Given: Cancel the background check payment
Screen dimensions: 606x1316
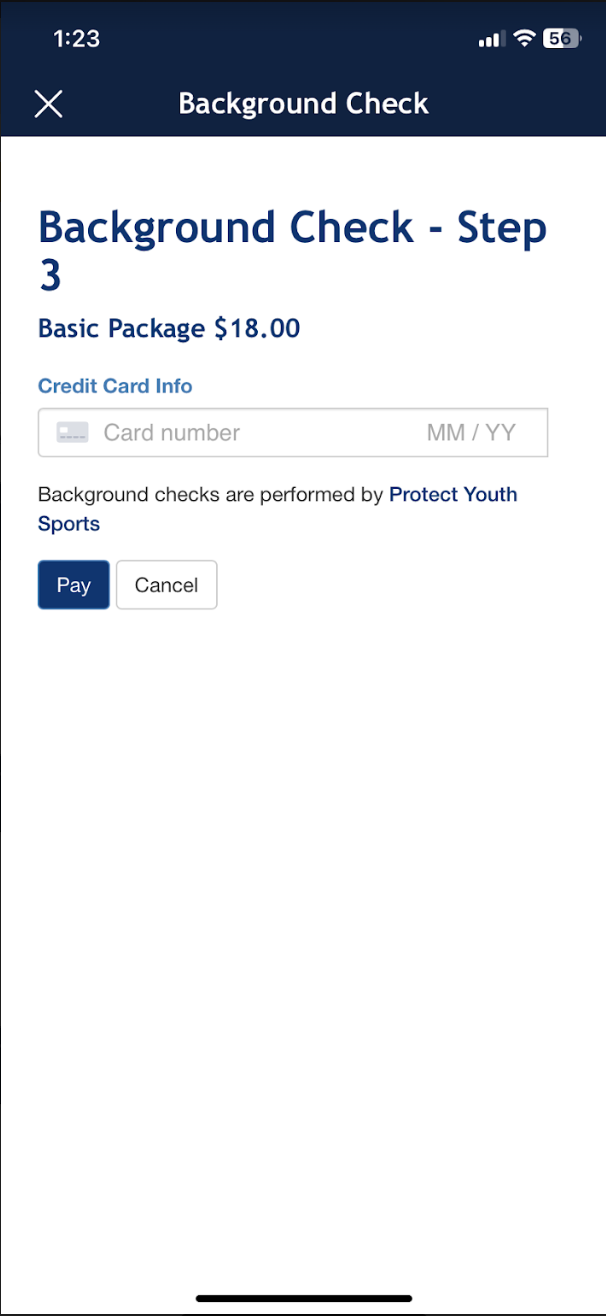Looking at the screenshot, I should [166, 585].
